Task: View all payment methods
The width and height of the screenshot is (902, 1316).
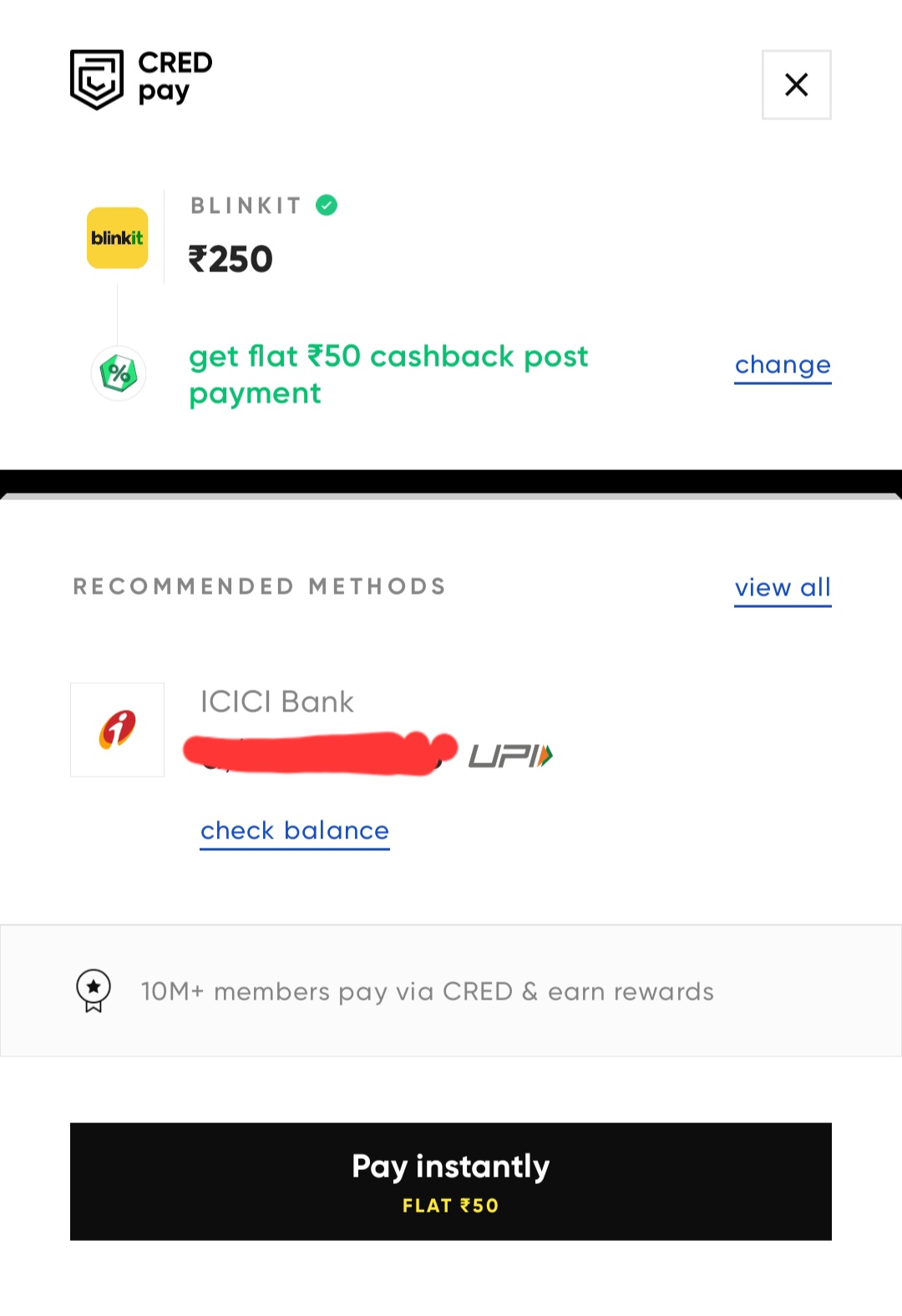Action: [x=783, y=588]
